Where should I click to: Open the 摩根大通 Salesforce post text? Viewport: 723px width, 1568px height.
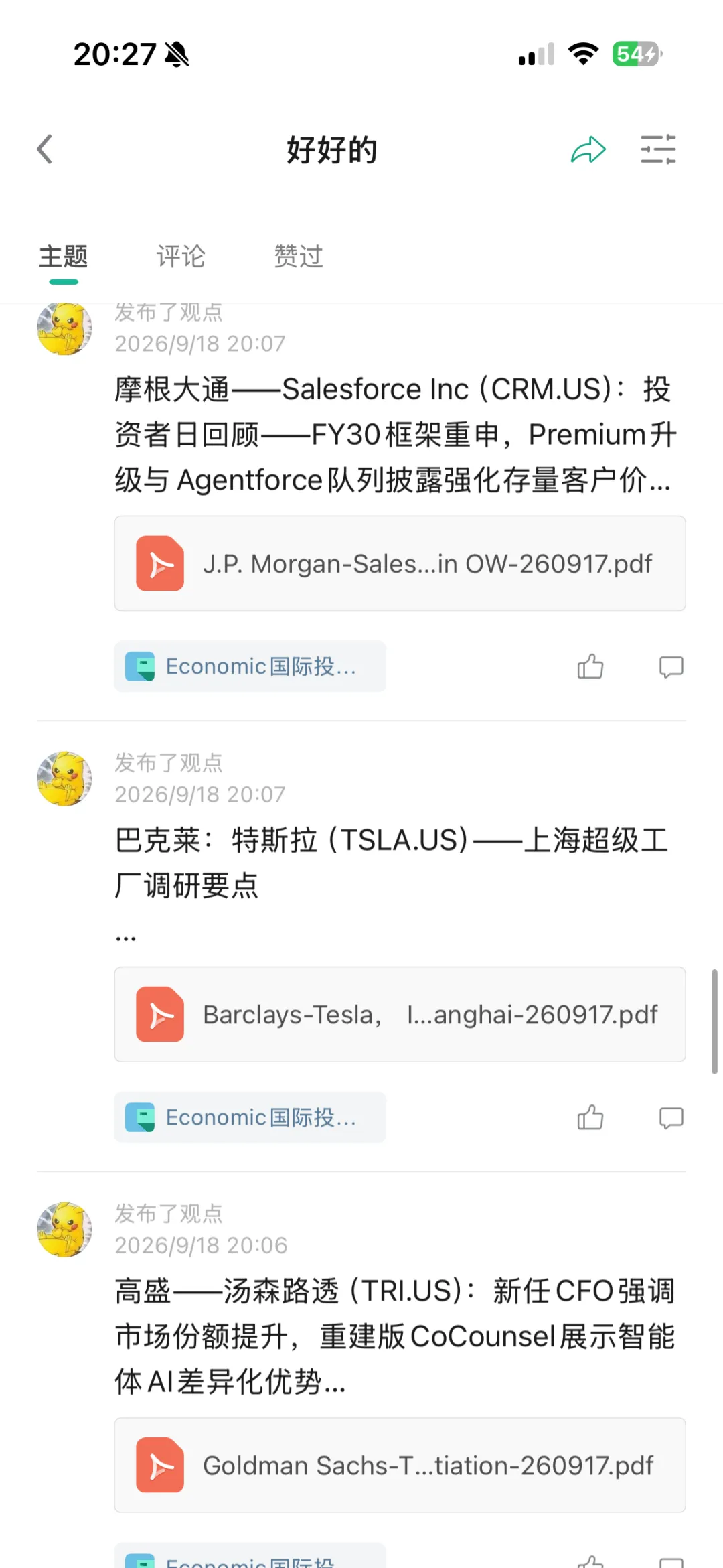tap(395, 435)
